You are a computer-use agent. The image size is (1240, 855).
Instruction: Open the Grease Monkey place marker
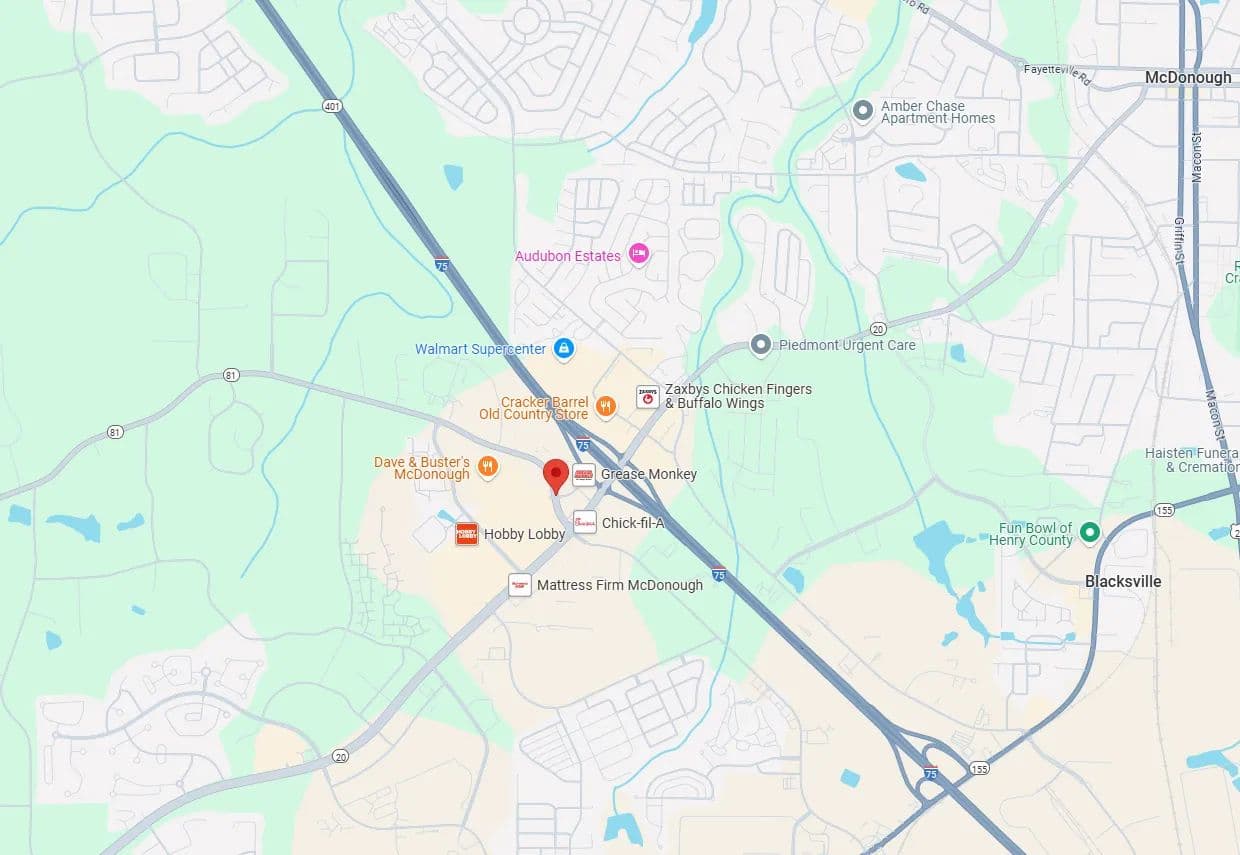[584, 474]
